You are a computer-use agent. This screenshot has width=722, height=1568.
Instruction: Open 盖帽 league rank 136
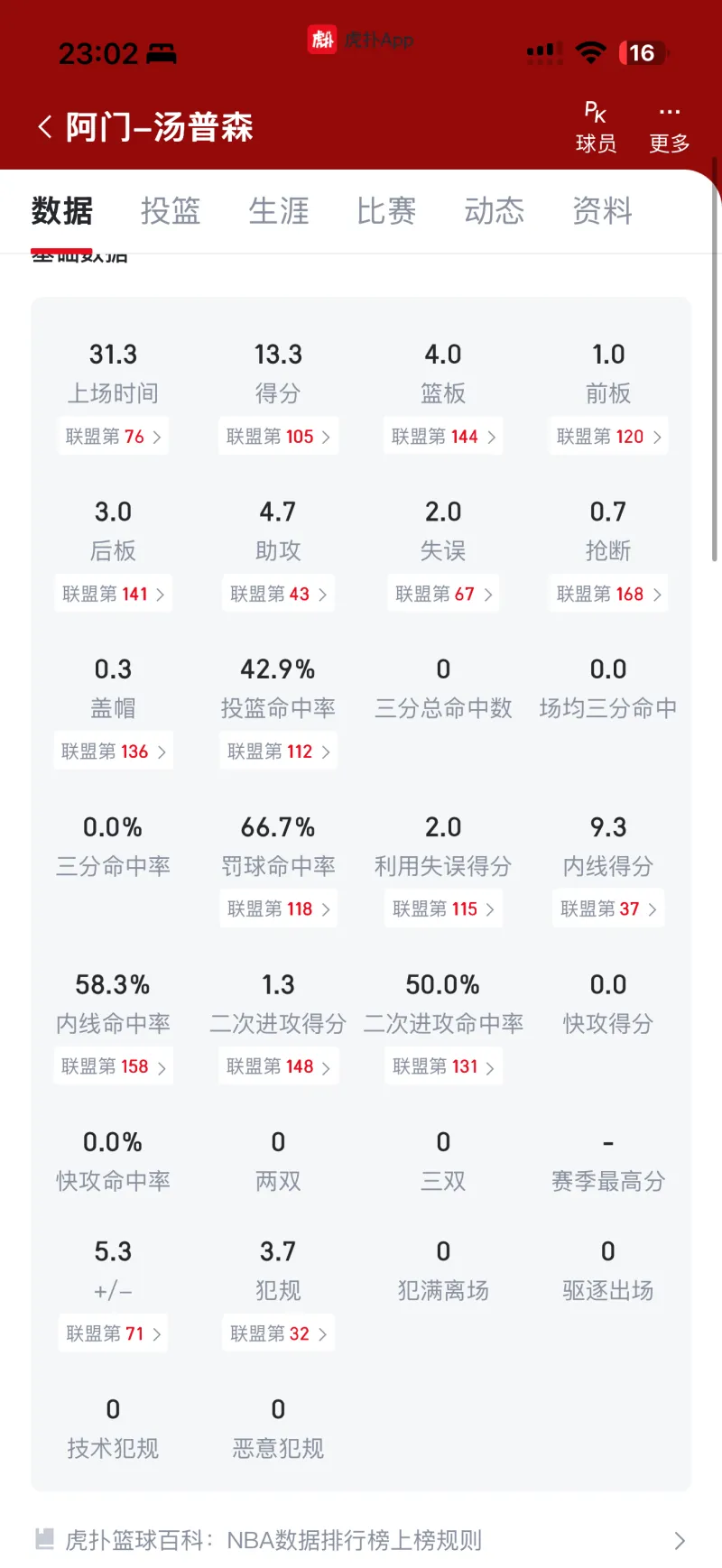113,752
